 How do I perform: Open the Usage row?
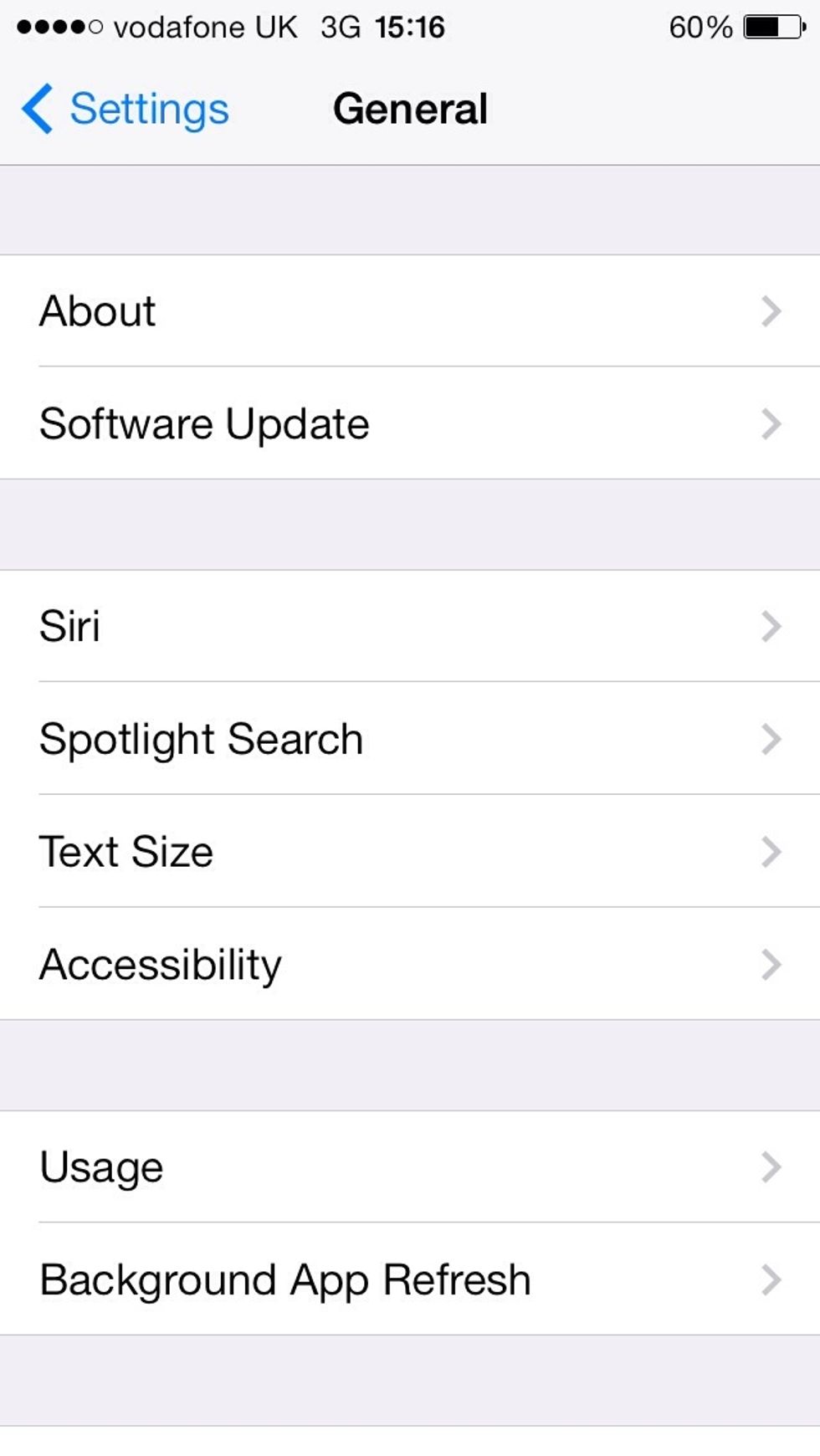click(410, 1167)
